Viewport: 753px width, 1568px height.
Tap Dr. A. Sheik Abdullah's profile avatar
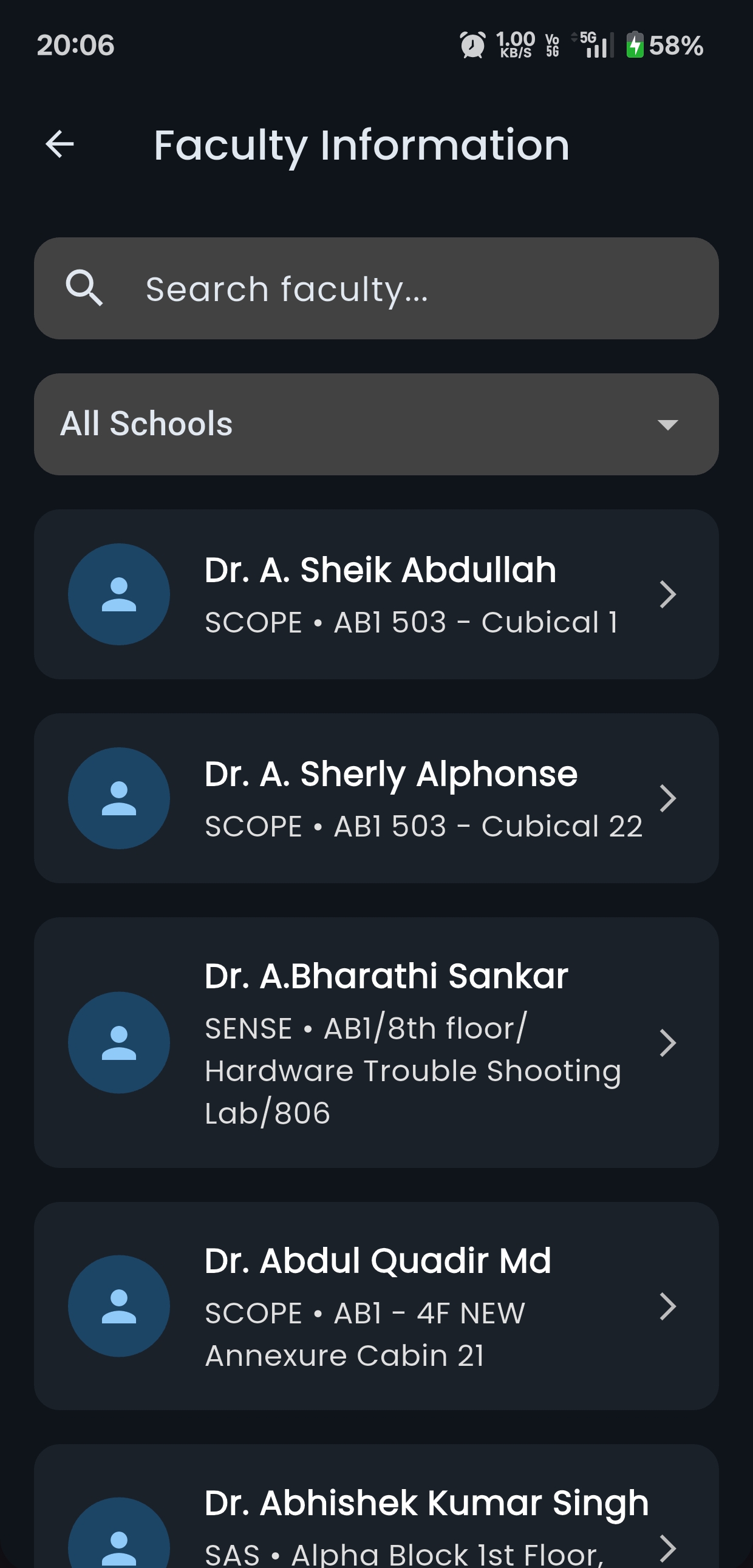click(x=119, y=595)
